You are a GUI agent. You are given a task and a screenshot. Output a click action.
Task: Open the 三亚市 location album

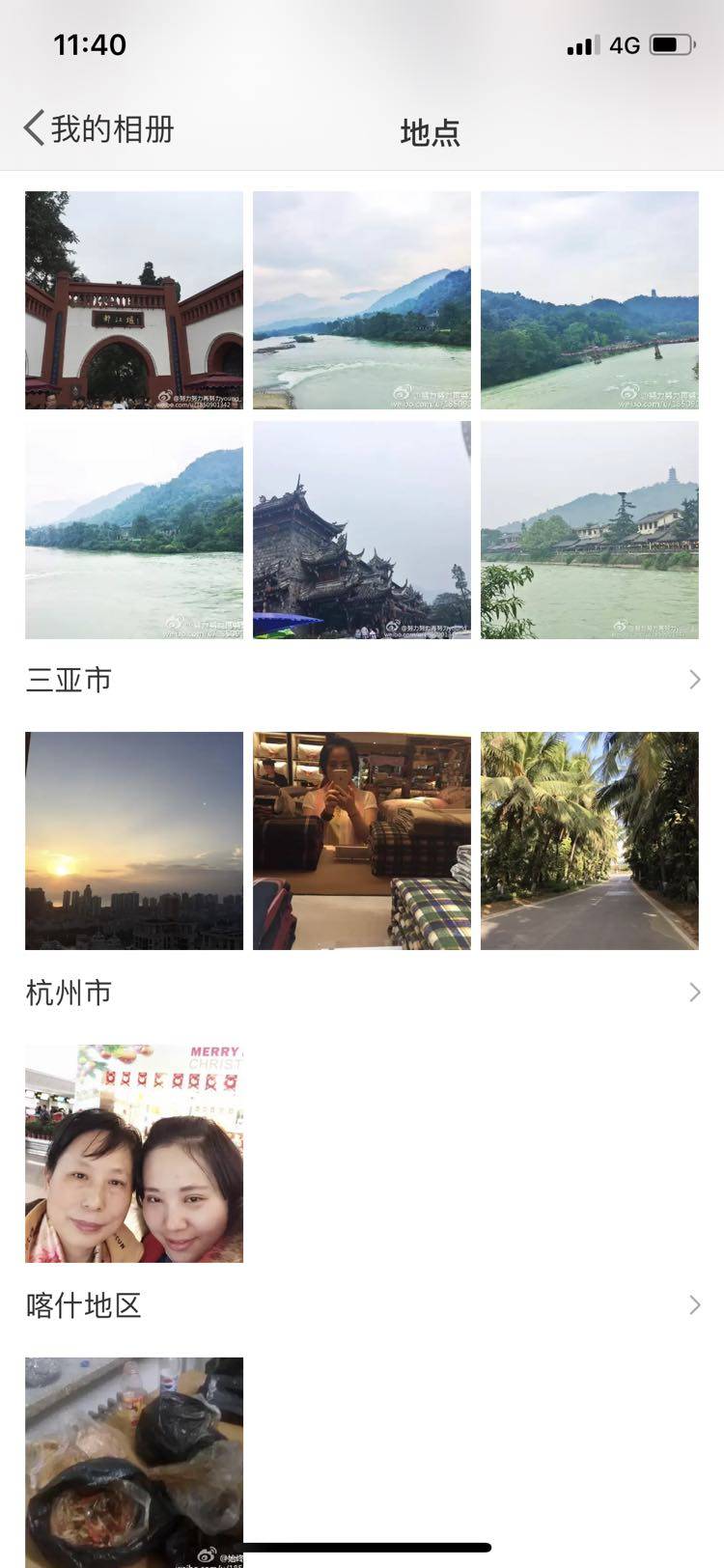(362, 680)
